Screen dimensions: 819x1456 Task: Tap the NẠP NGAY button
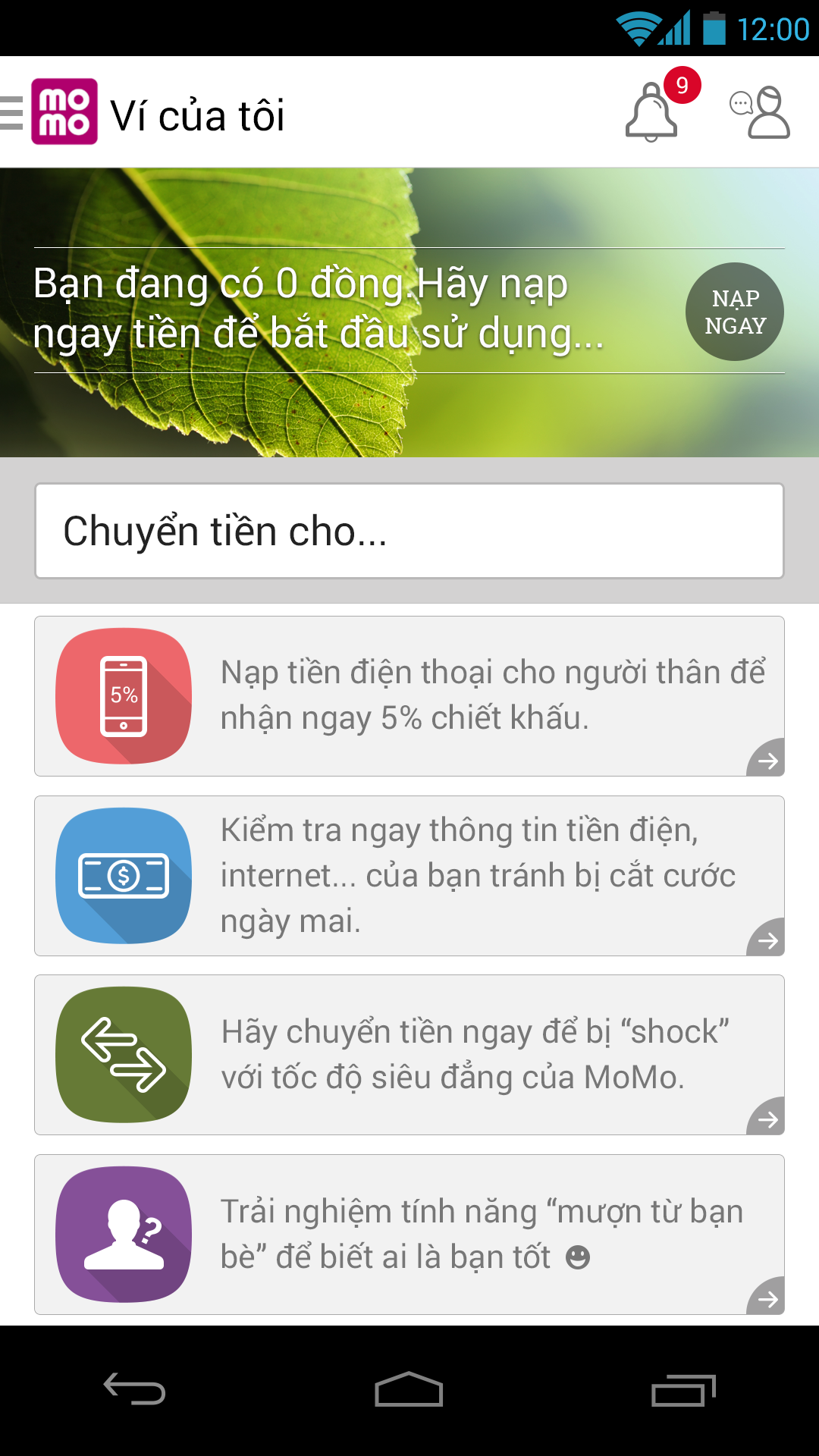point(734,312)
